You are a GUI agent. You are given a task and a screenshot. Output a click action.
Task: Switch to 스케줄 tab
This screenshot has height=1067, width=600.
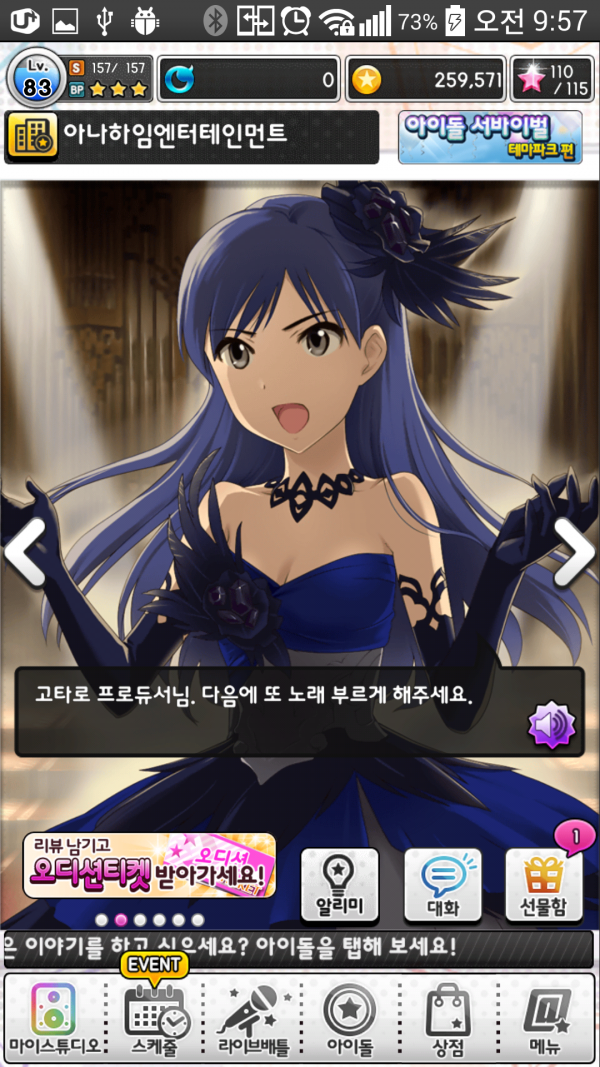point(152,1020)
